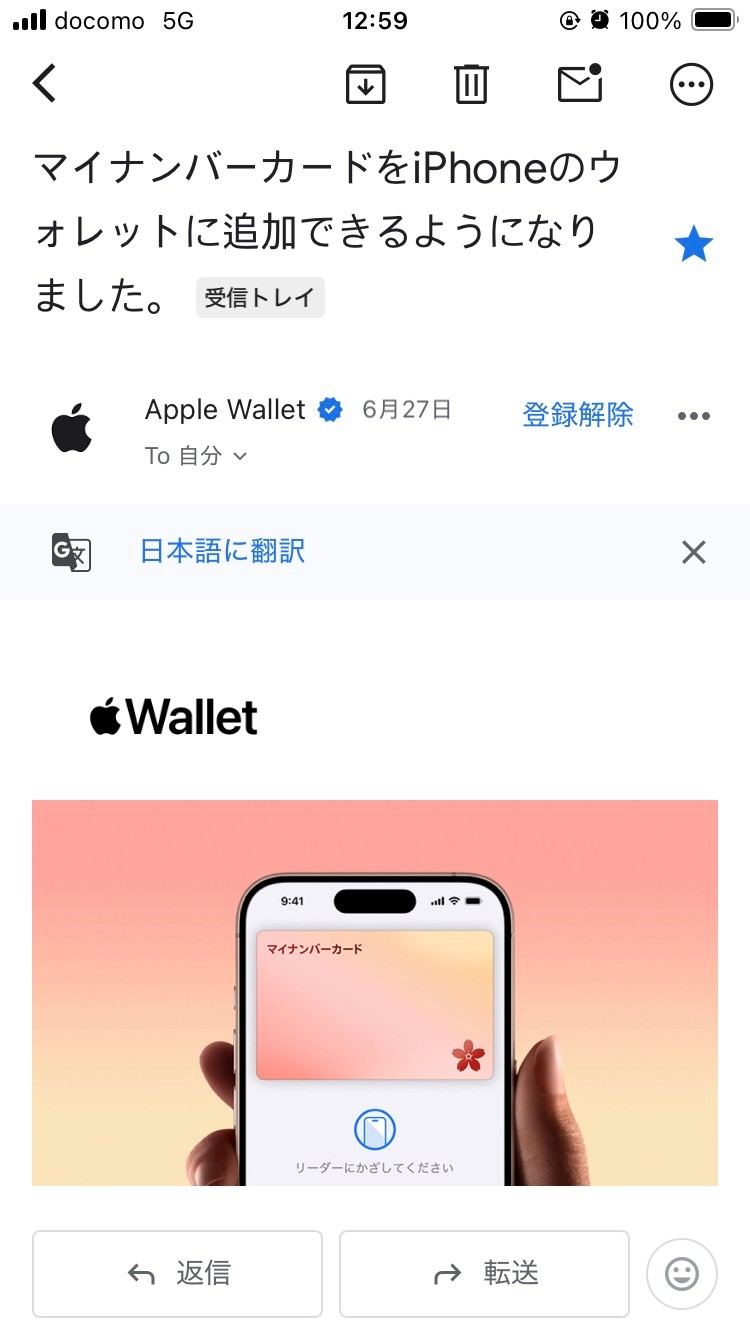Forward the email with 転送

[484, 1273]
